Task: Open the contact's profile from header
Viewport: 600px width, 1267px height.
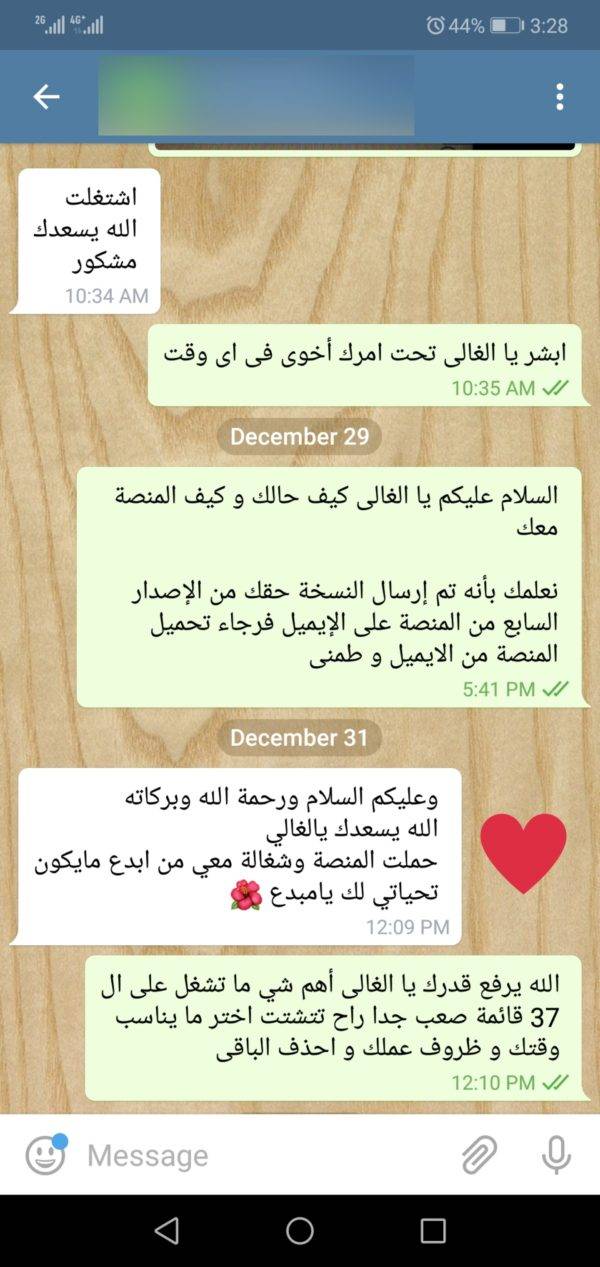Action: tap(256, 96)
